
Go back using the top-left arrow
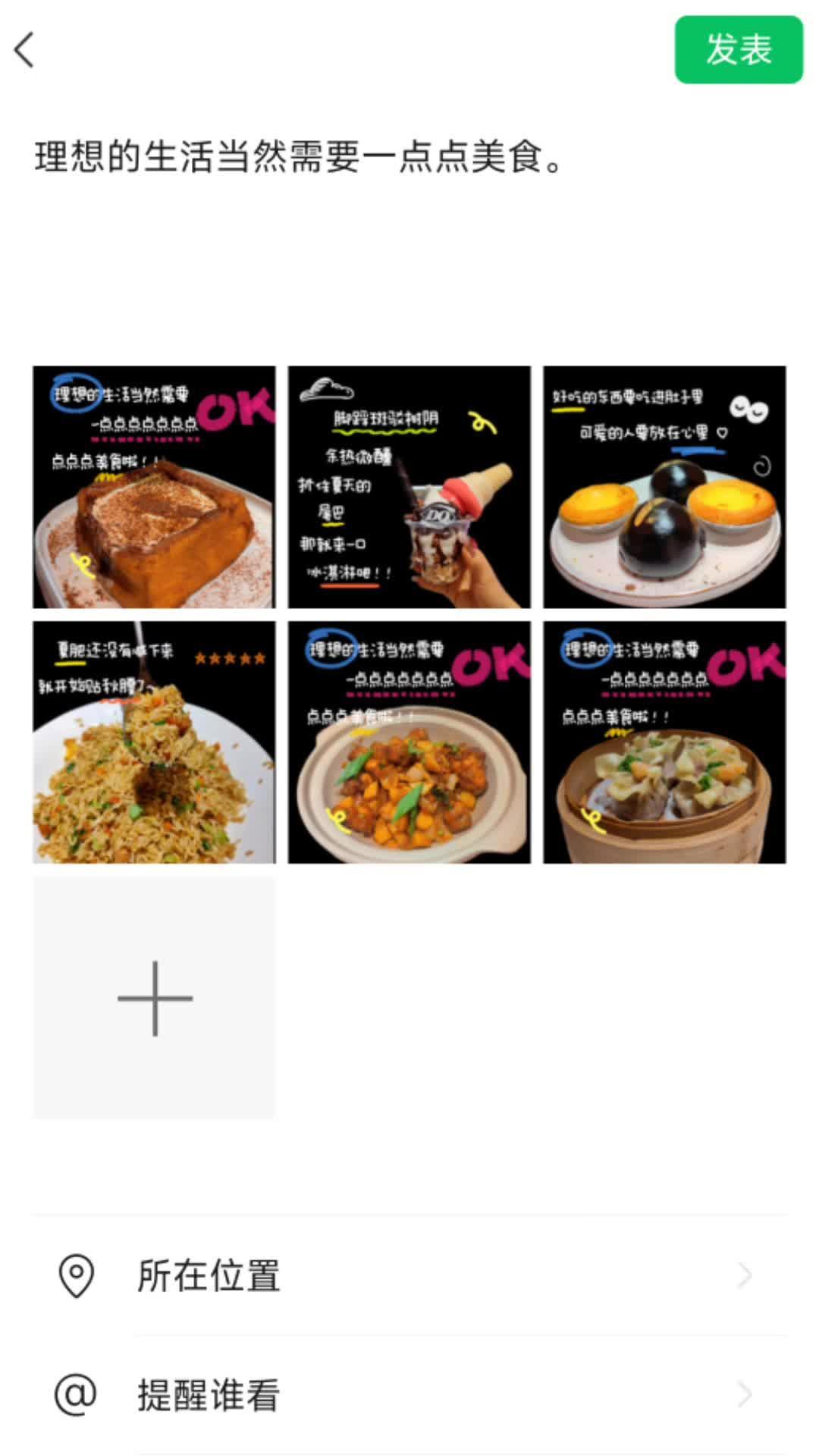[x=25, y=50]
